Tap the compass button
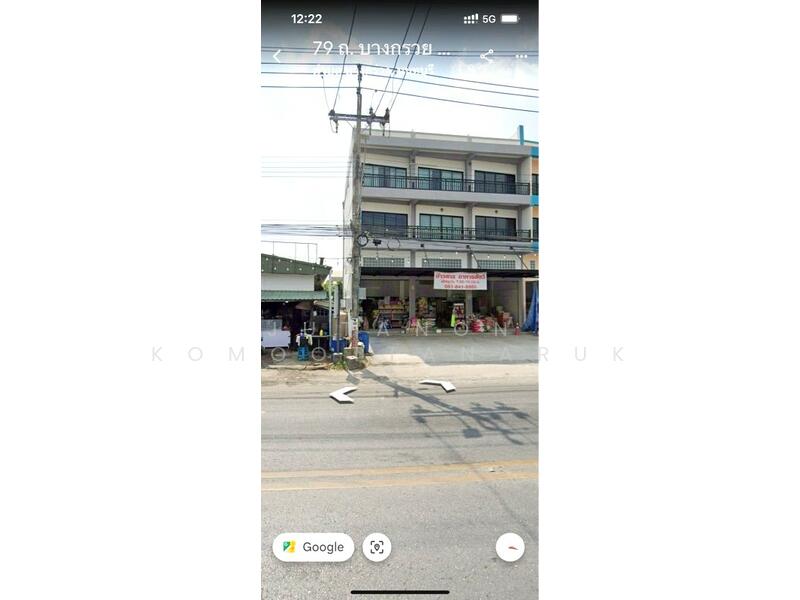800x600 pixels. pyautogui.click(x=510, y=547)
